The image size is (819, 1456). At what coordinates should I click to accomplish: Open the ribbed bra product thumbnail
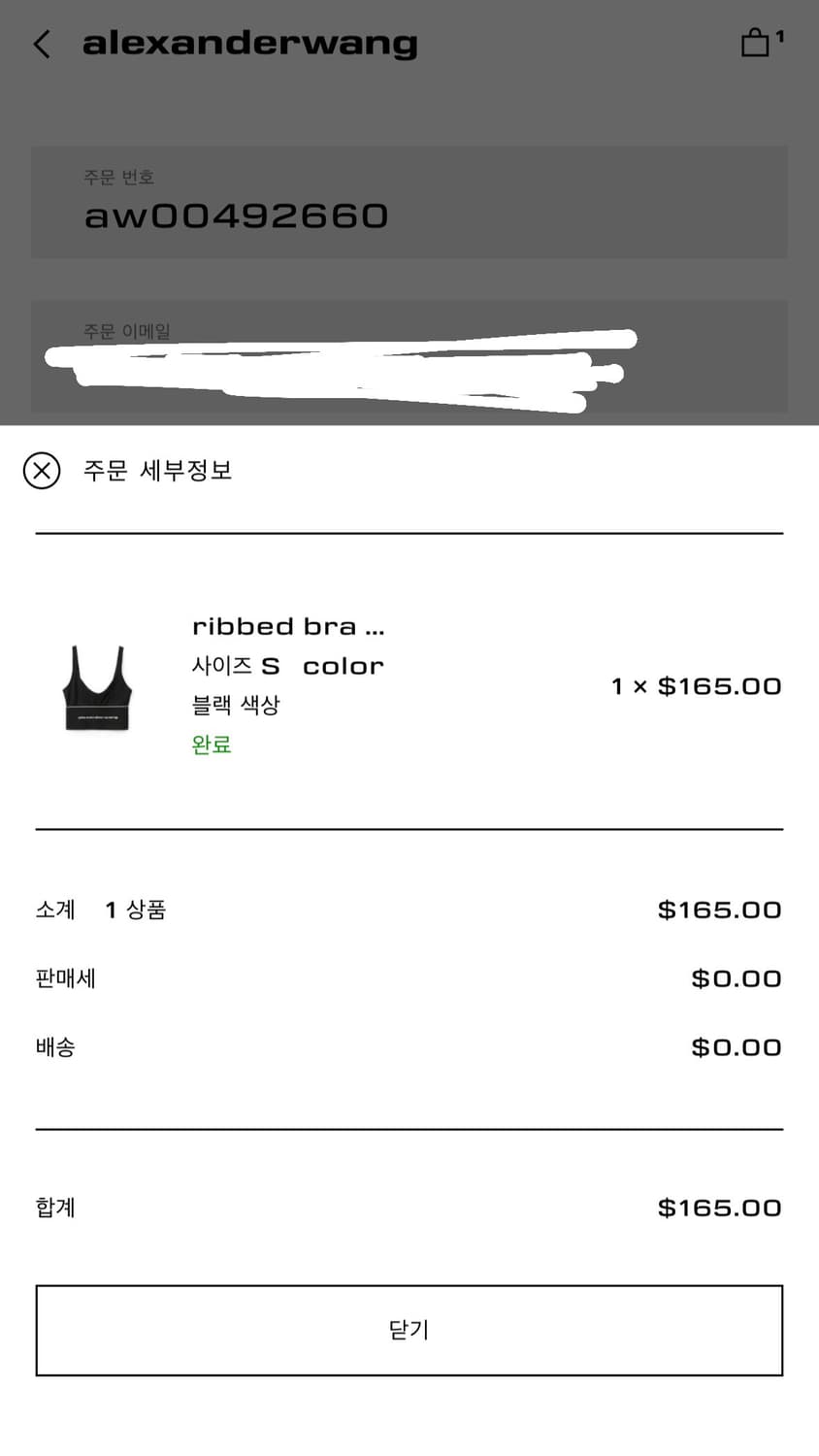97,686
